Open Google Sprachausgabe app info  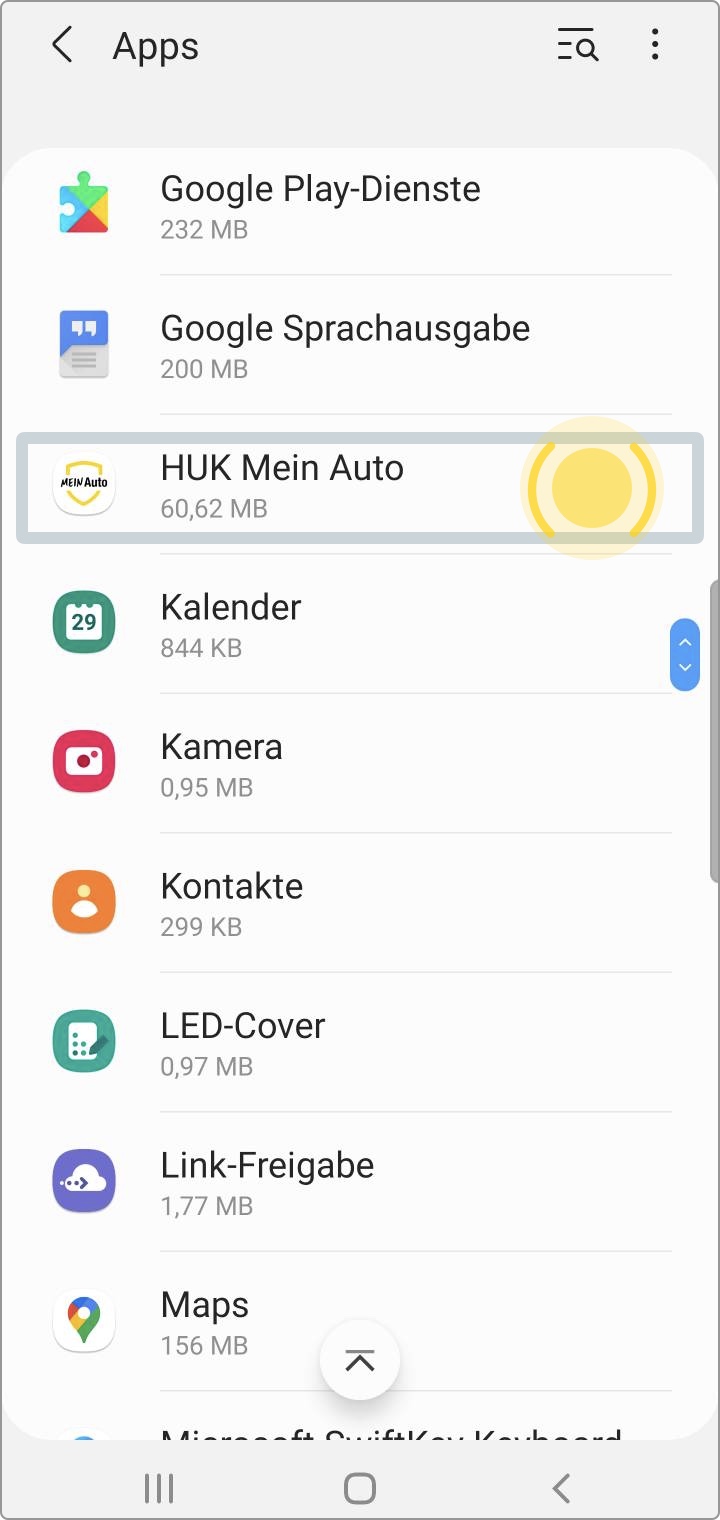(x=360, y=345)
